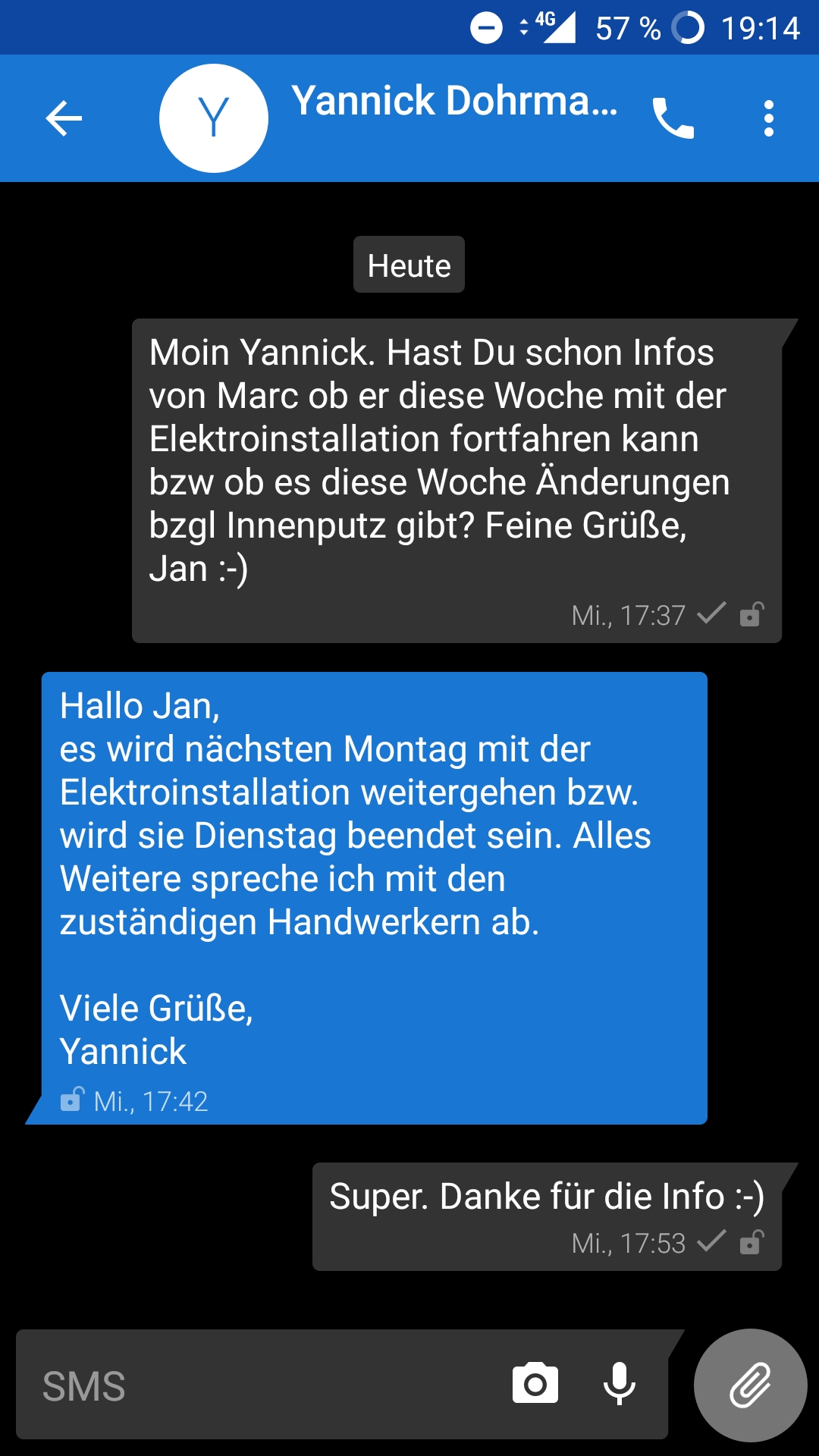This screenshot has width=819, height=1456.
Task: Call Yannick via the phone icon
Action: pyautogui.click(x=673, y=118)
